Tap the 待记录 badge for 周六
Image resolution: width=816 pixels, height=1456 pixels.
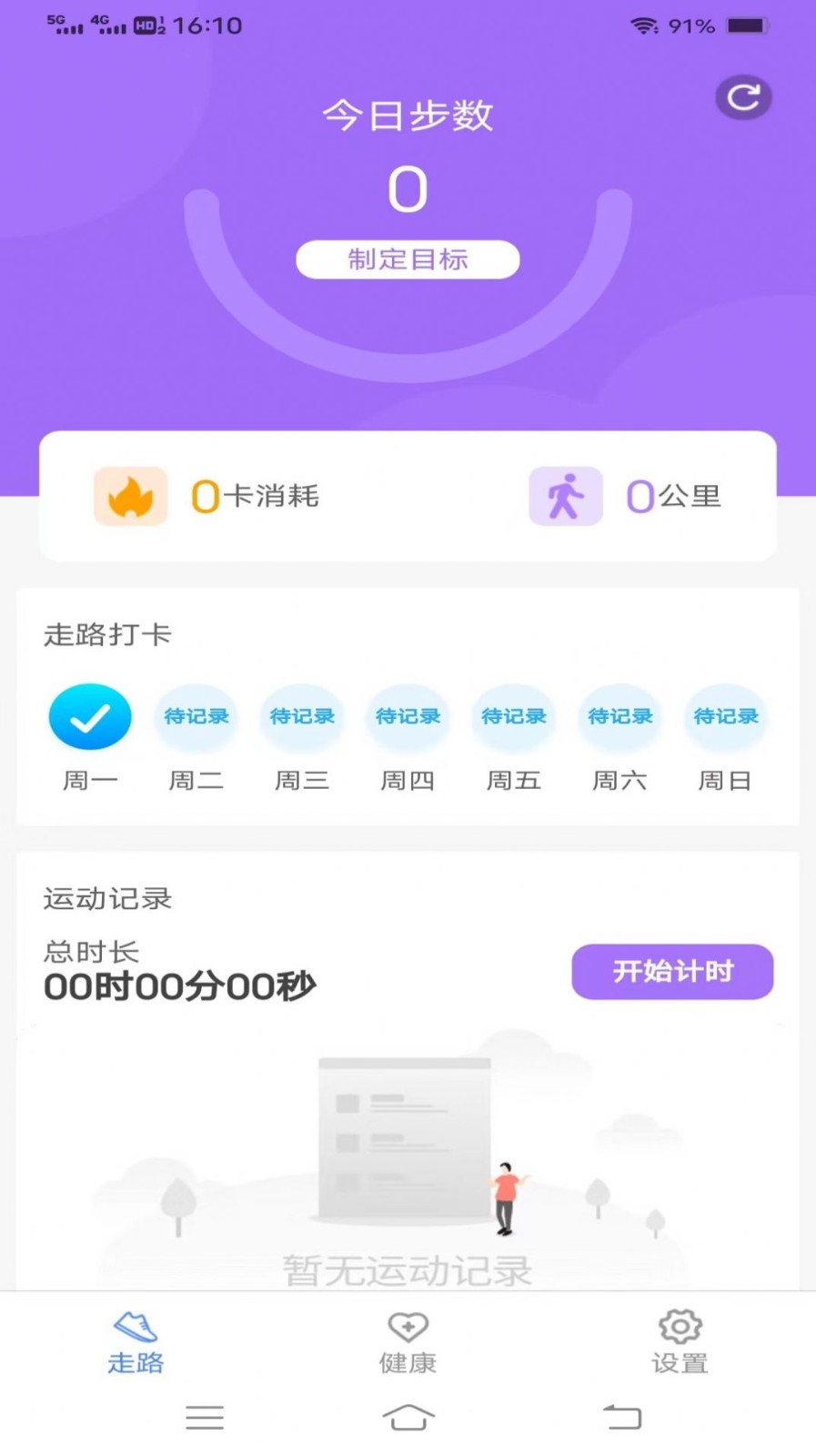click(x=620, y=716)
